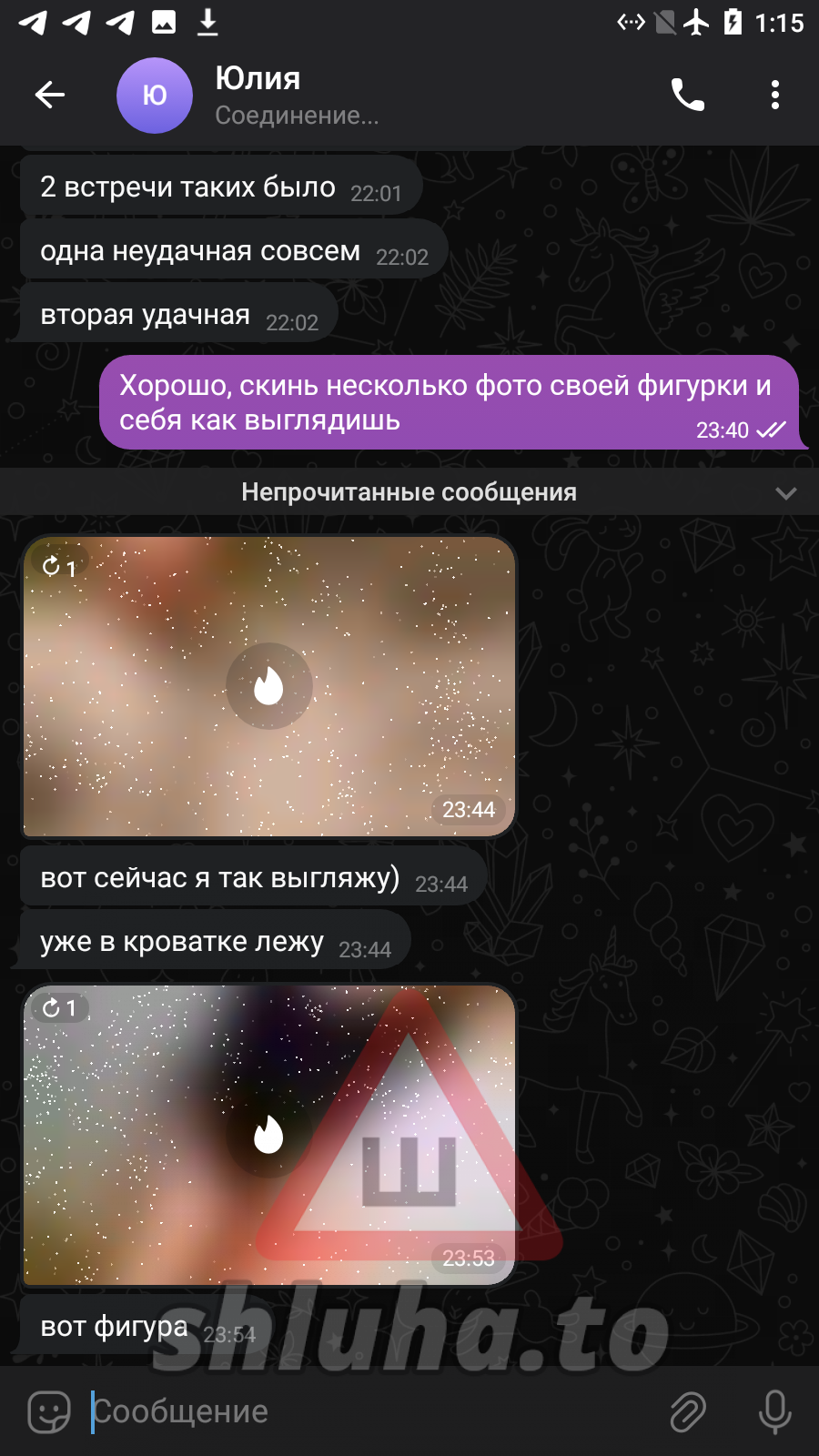Screen dimensions: 819x1456
Task: Open the self-destructing media sent at 23:44
Action: coord(269,686)
